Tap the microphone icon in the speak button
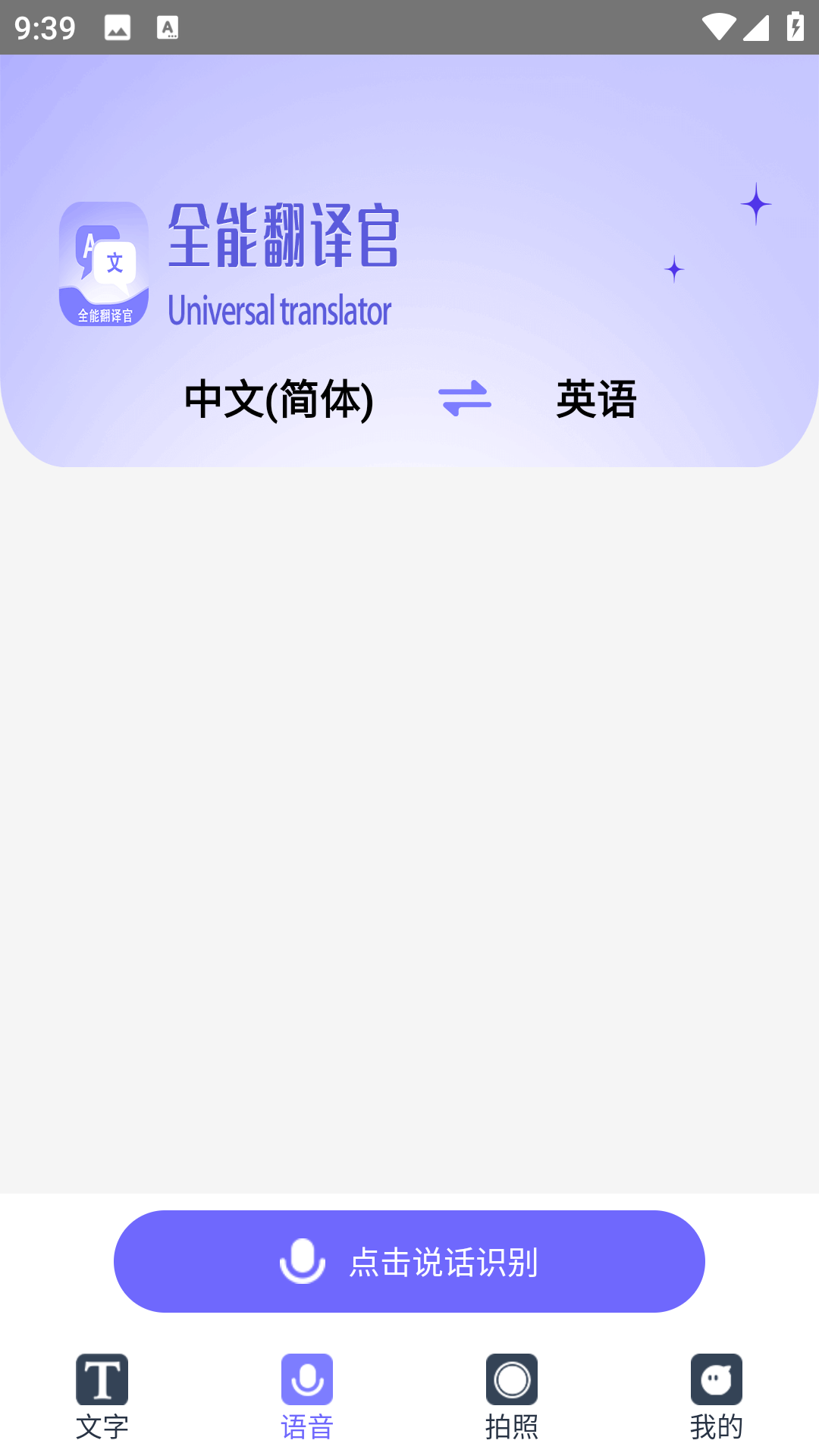This screenshot has width=819, height=1456. (x=302, y=1260)
